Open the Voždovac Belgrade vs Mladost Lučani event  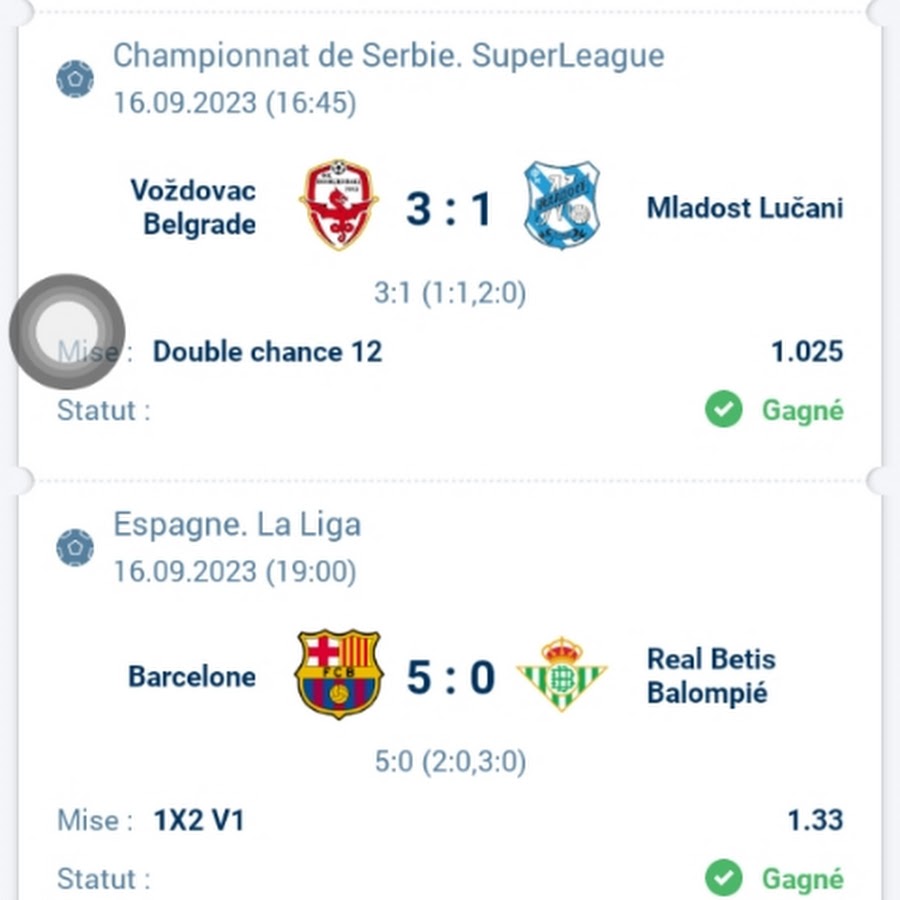[x=449, y=210]
